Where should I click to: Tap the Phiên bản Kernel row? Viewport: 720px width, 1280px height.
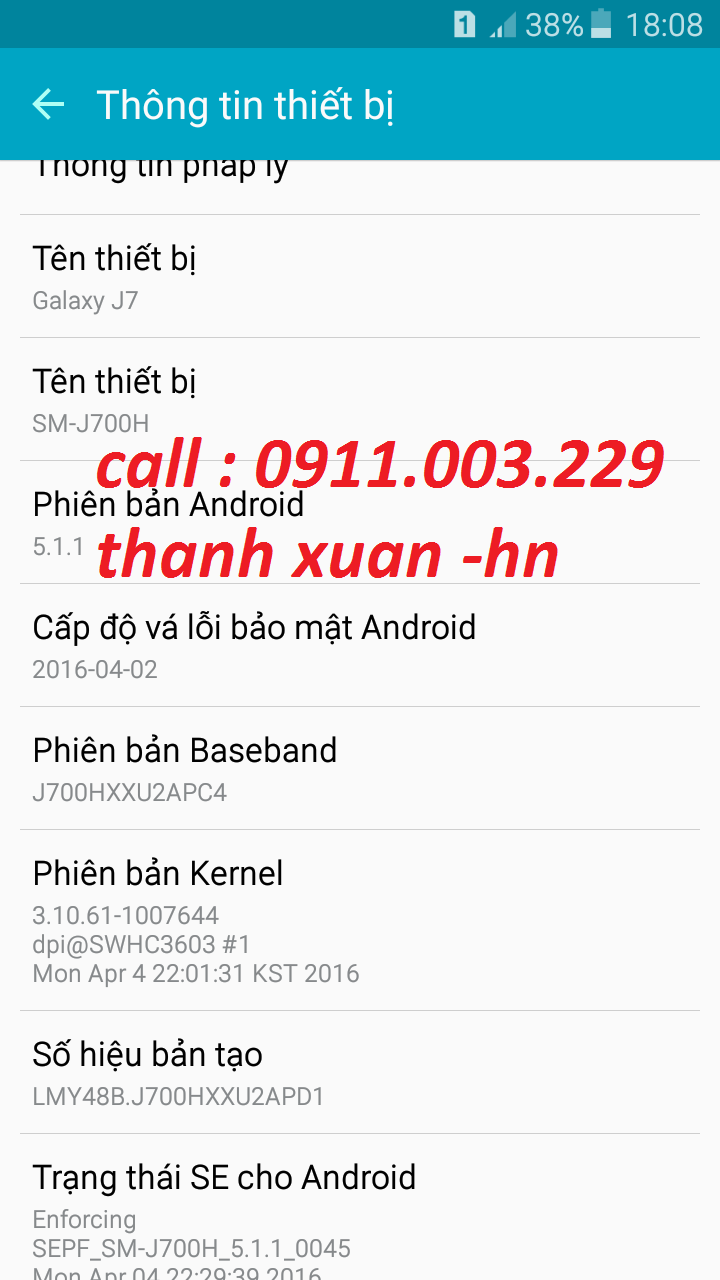360,920
